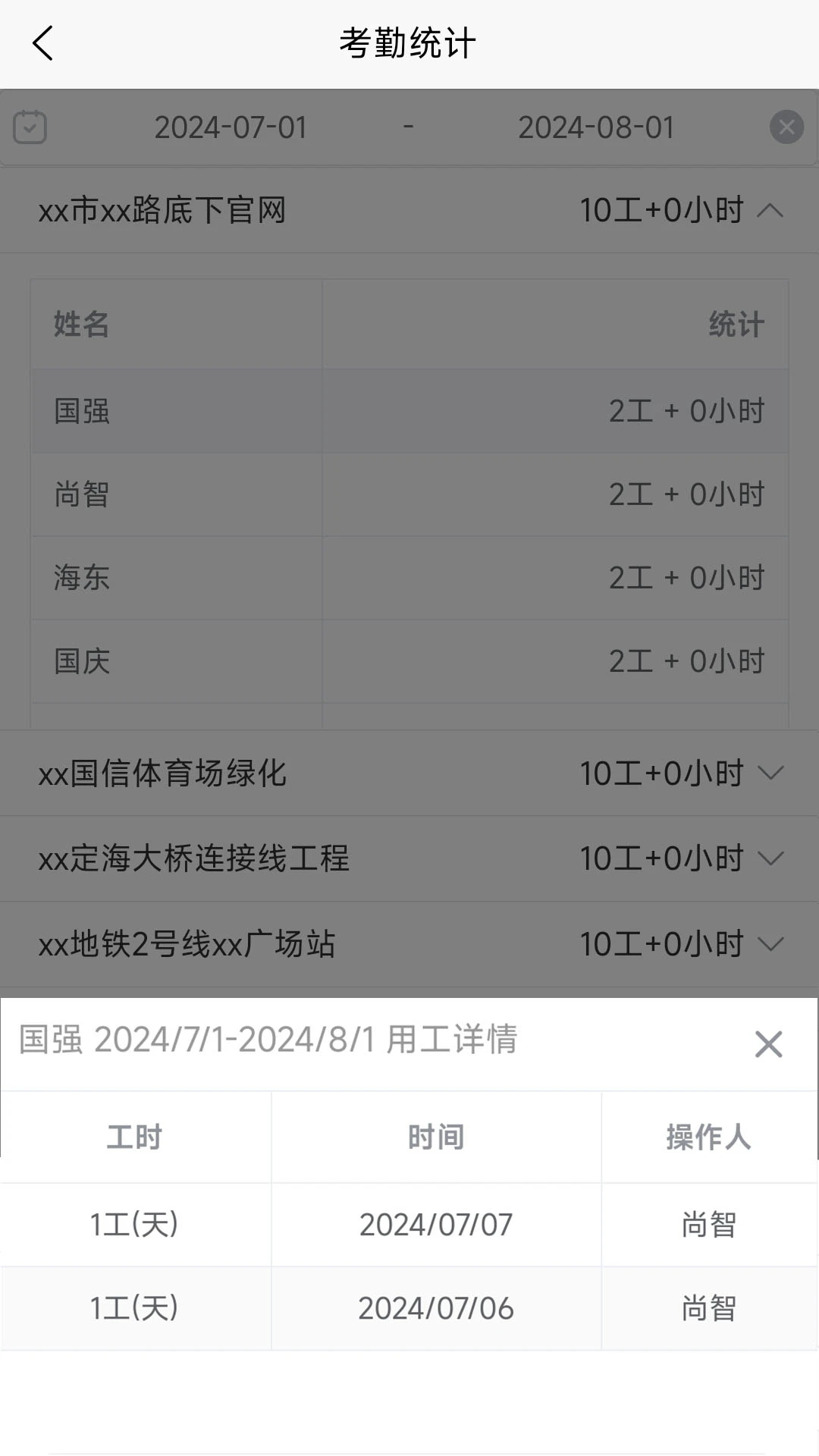Change the end date 2024-08-01
This screenshot has height=1456, width=819.
[596, 127]
